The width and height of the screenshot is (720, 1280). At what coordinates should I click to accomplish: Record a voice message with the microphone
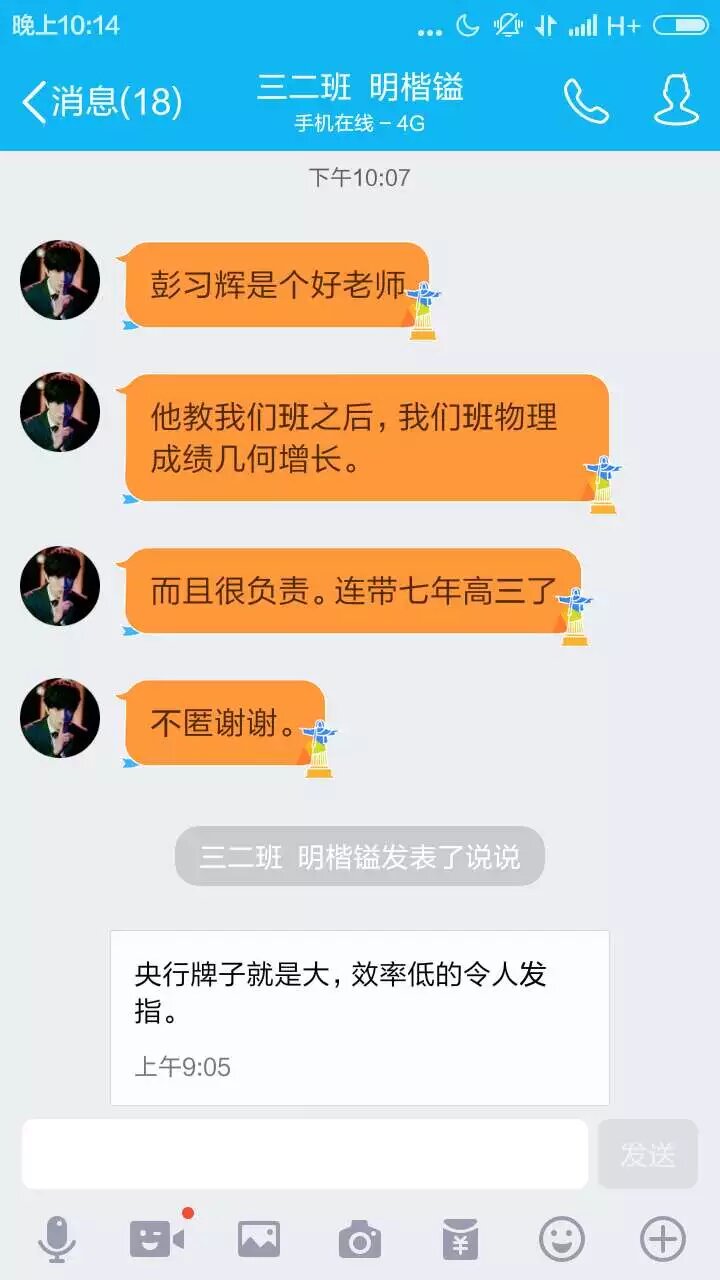[57, 1240]
